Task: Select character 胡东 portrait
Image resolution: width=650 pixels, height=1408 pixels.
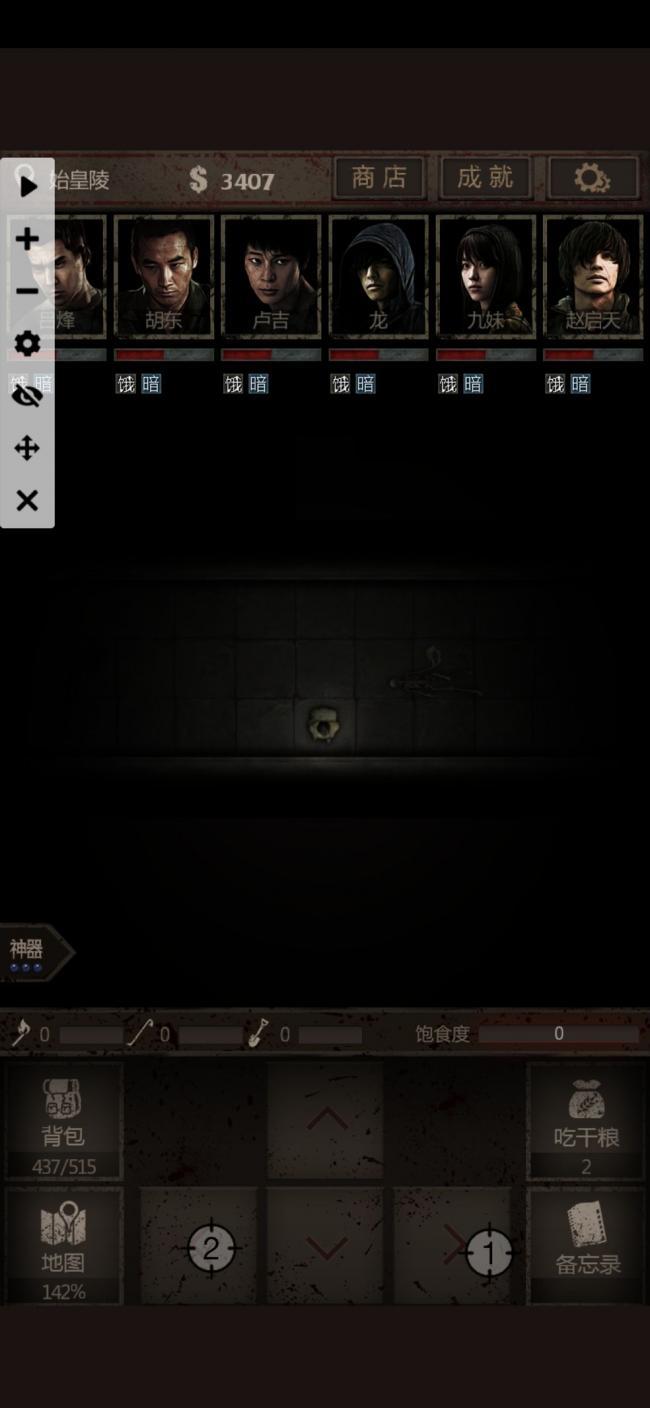Action: 164,277
